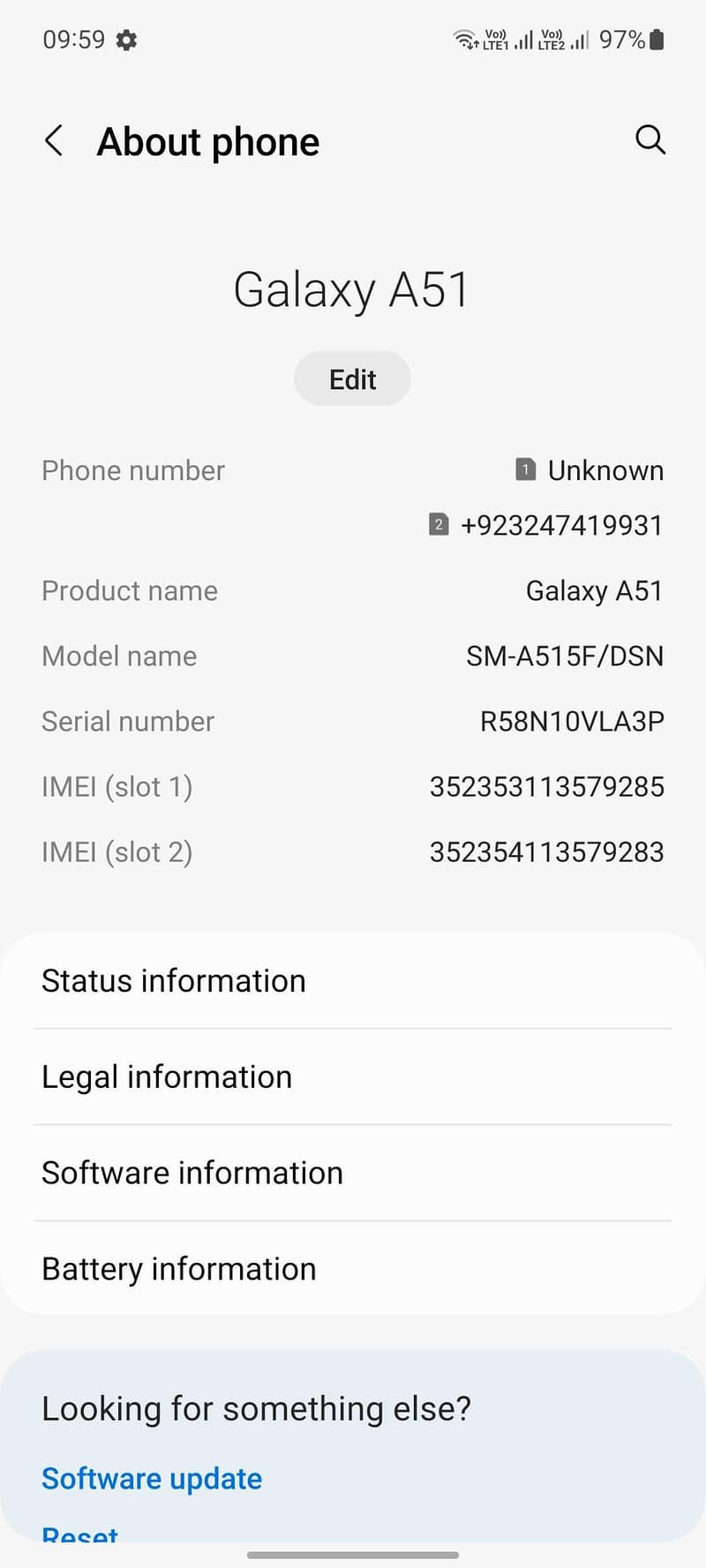Follow the Software update link
Screen dimensions: 706x1568
click(152, 1478)
